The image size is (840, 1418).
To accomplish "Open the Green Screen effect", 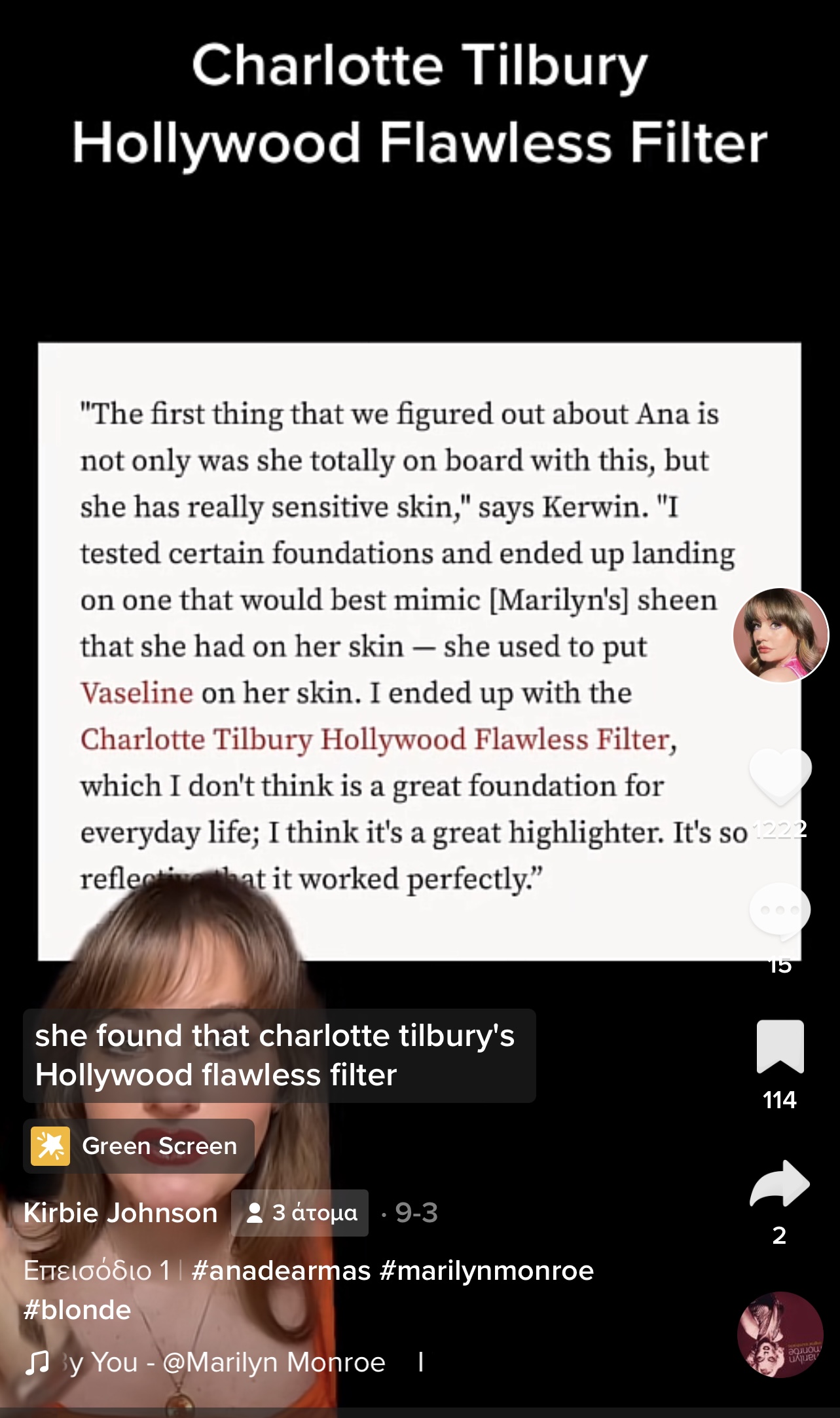I will 139,1146.
